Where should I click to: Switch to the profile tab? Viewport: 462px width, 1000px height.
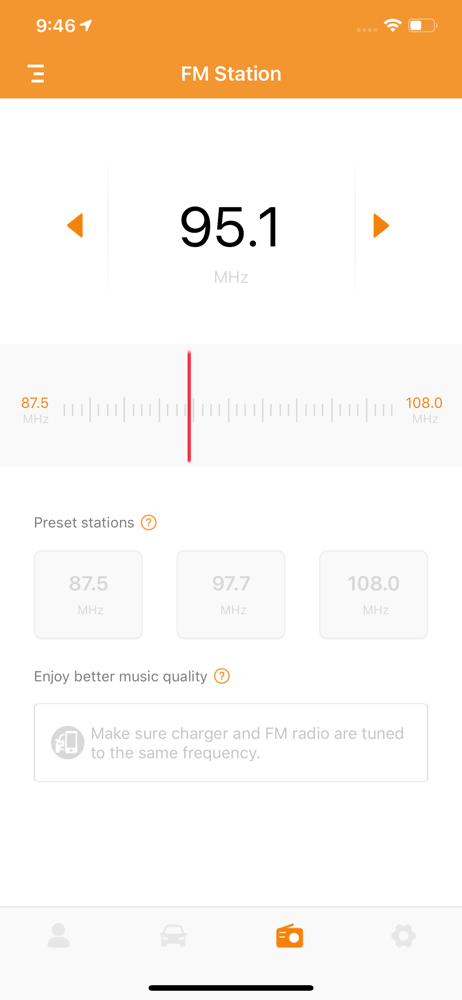point(59,936)
